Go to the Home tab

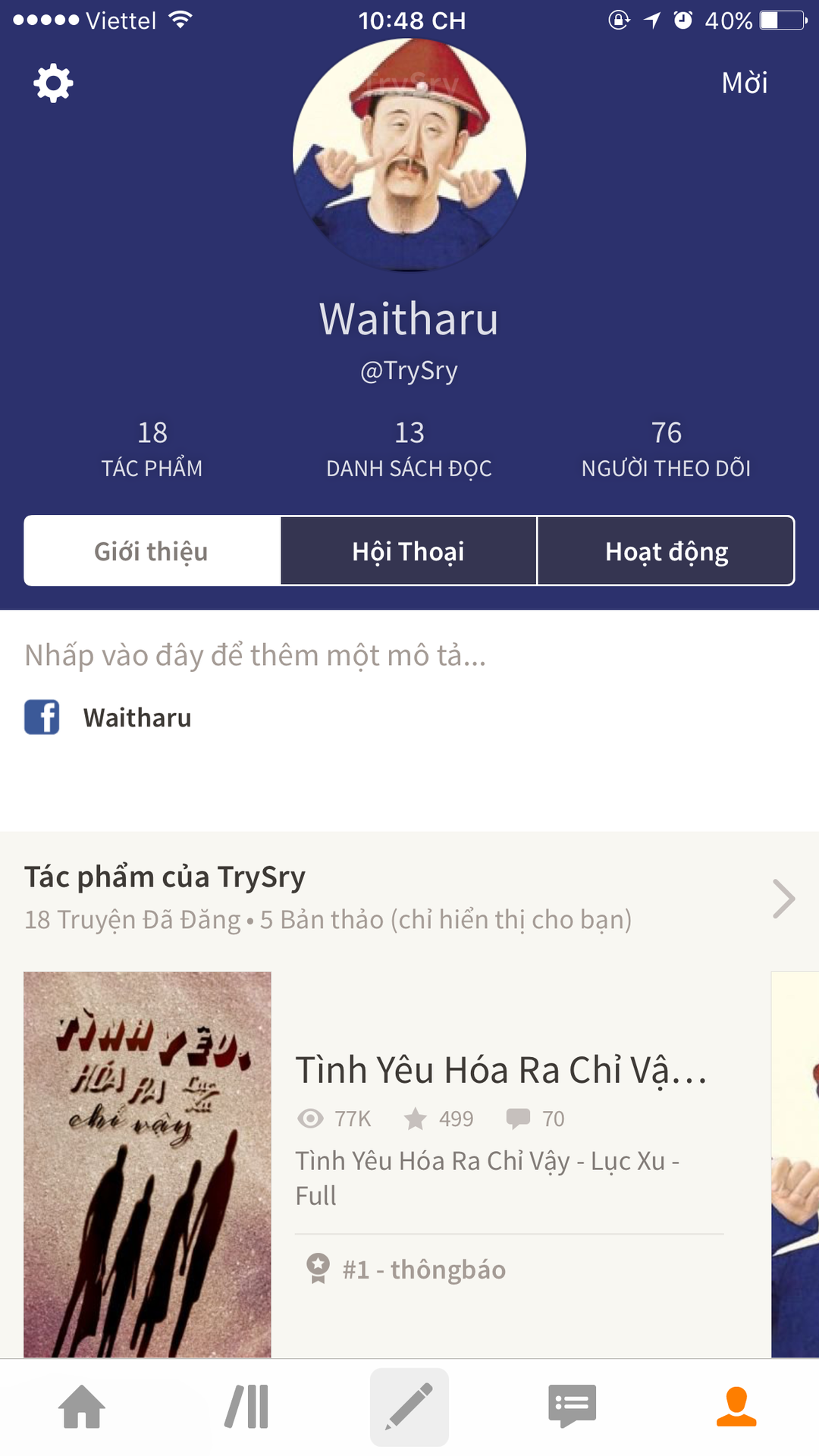[82, 1407]
